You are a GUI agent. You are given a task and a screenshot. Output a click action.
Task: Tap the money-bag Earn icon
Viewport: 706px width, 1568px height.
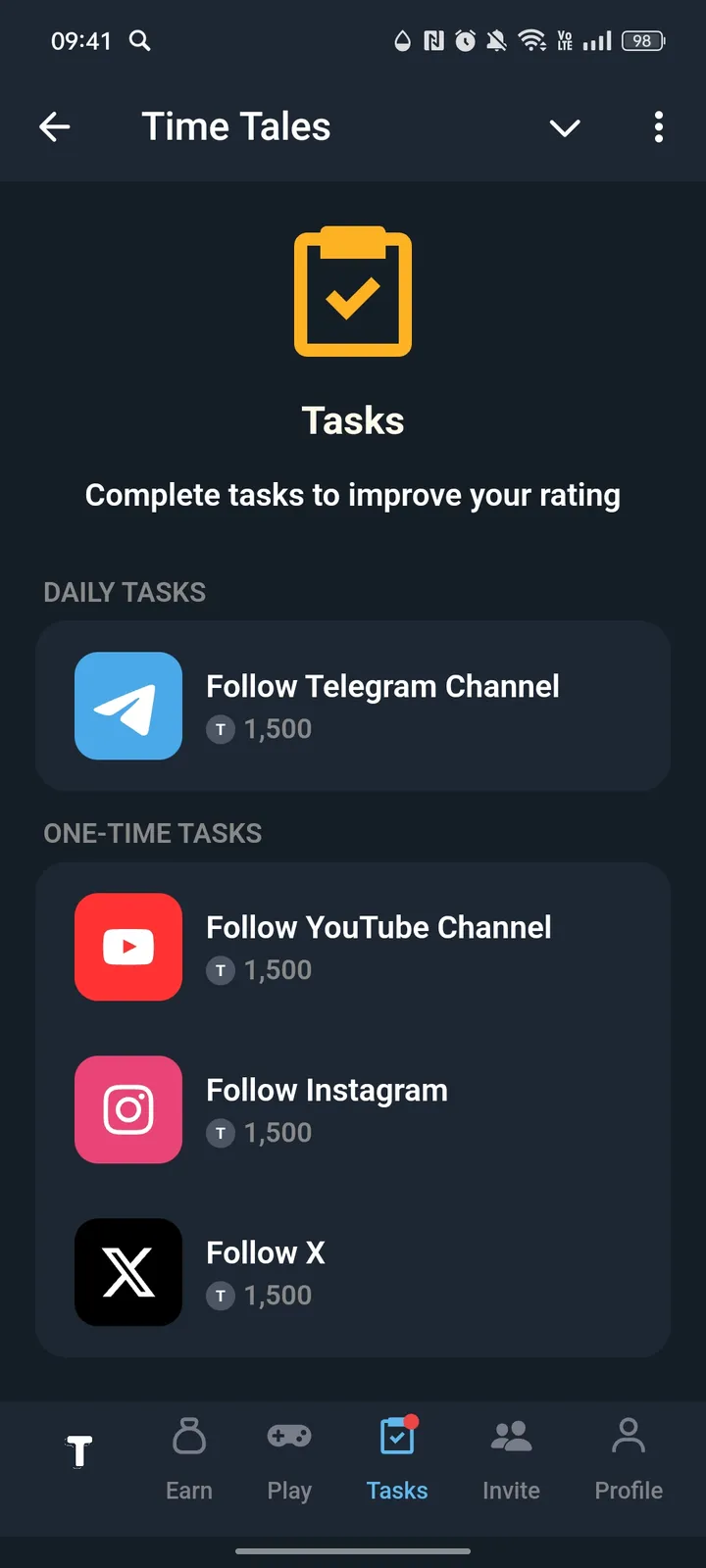(189, 1437)
